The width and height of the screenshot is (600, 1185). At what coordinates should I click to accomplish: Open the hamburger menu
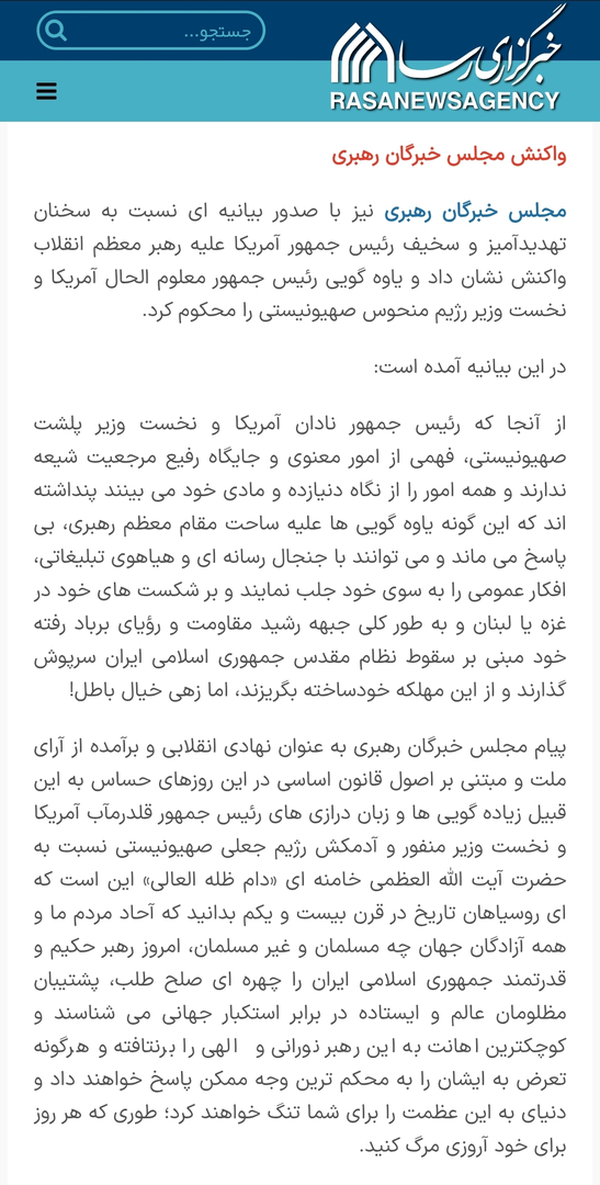click(46, 91)
